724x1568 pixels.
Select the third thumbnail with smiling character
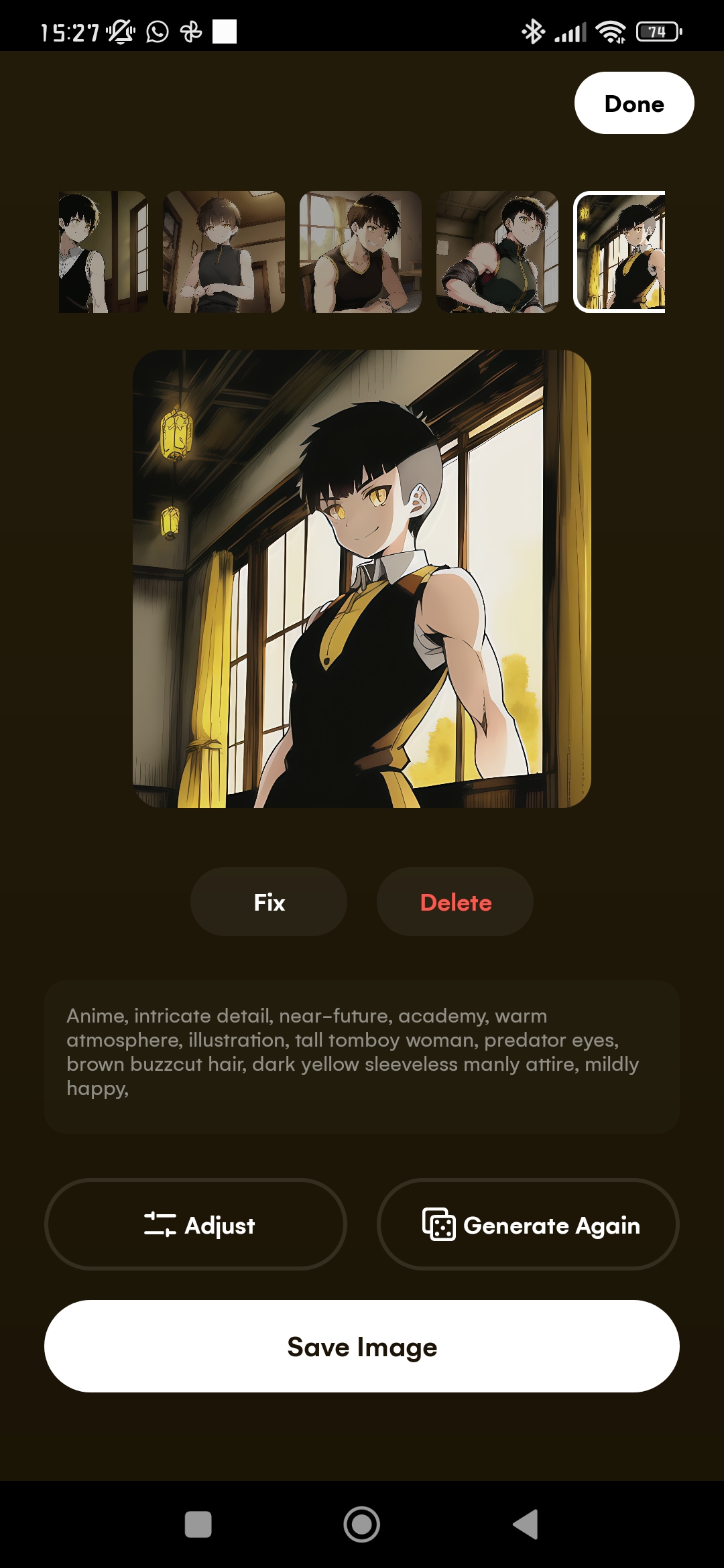click(361, 252)
